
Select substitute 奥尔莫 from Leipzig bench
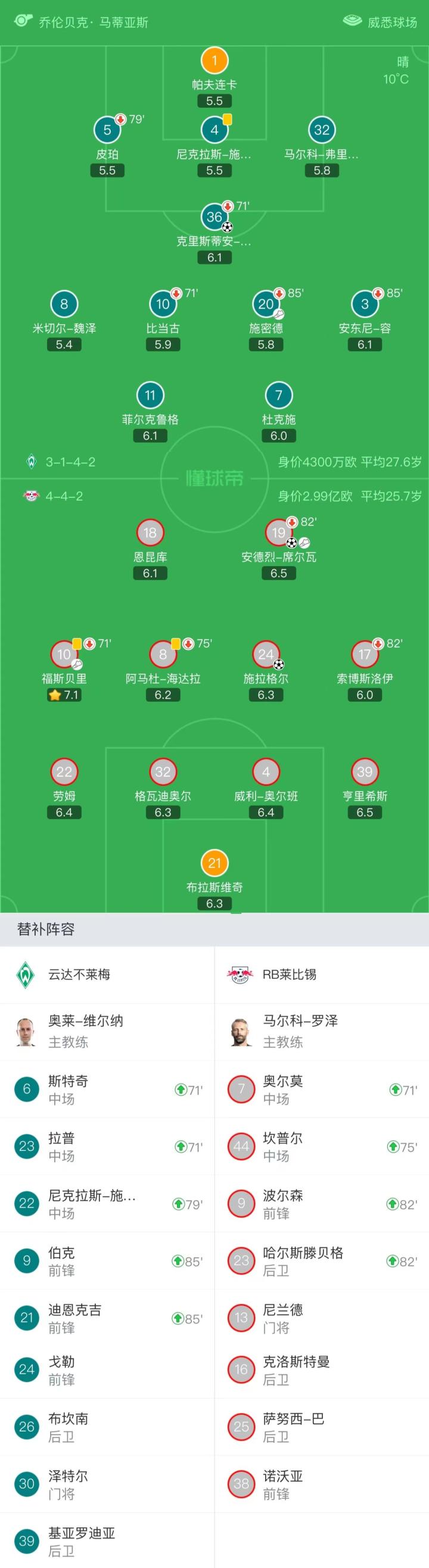321,1090
